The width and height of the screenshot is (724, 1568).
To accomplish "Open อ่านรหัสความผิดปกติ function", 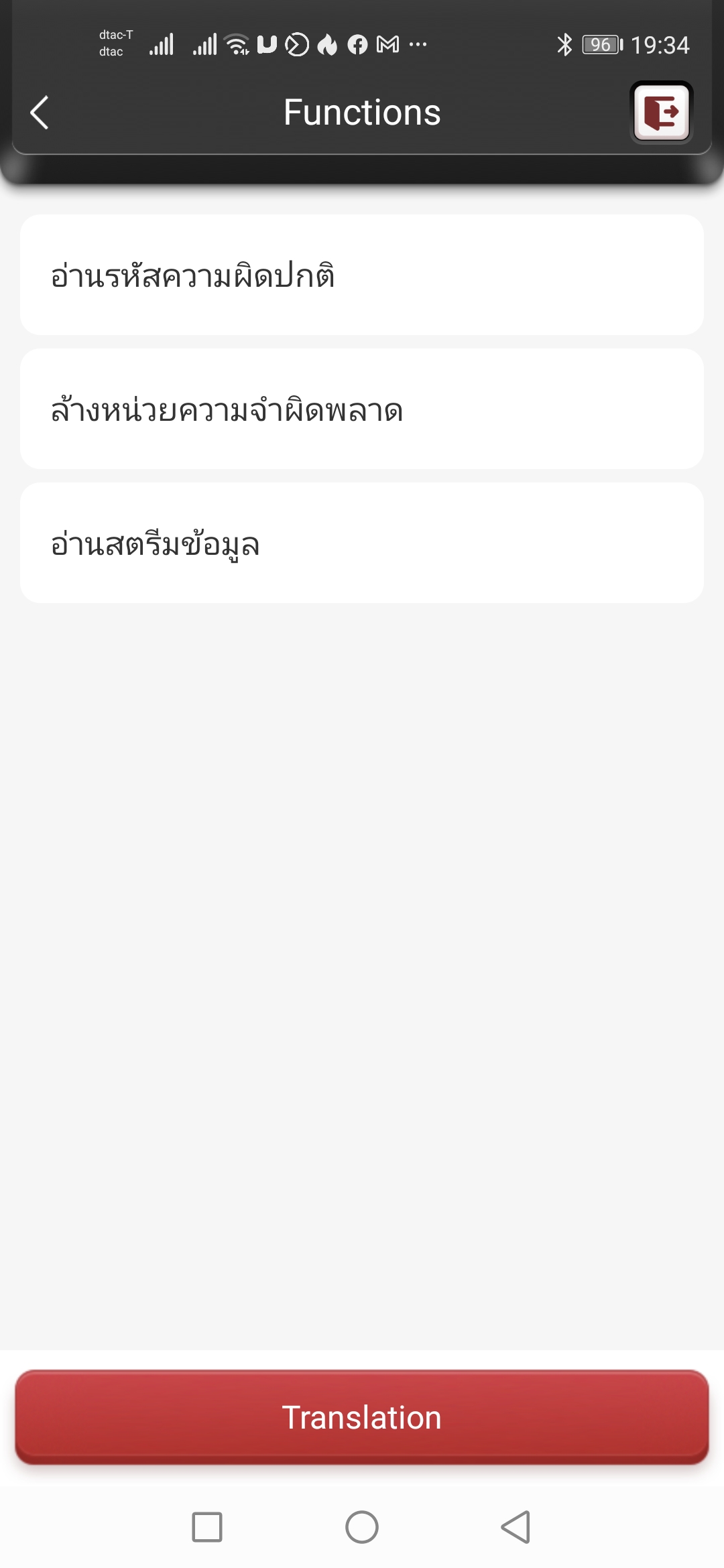I will pyautogui.click(x=362, y=275).
